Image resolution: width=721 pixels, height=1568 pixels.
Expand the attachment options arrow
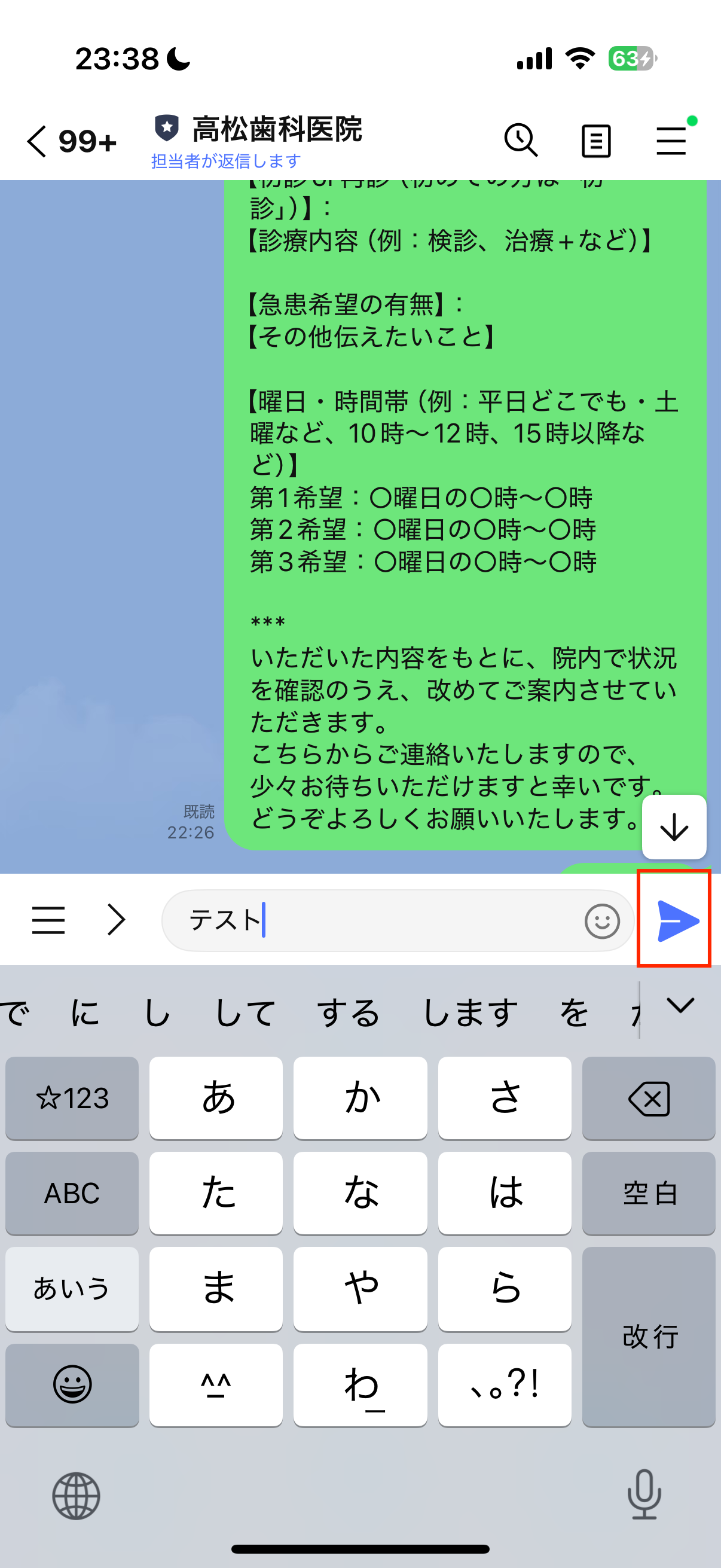pos(115,920)
